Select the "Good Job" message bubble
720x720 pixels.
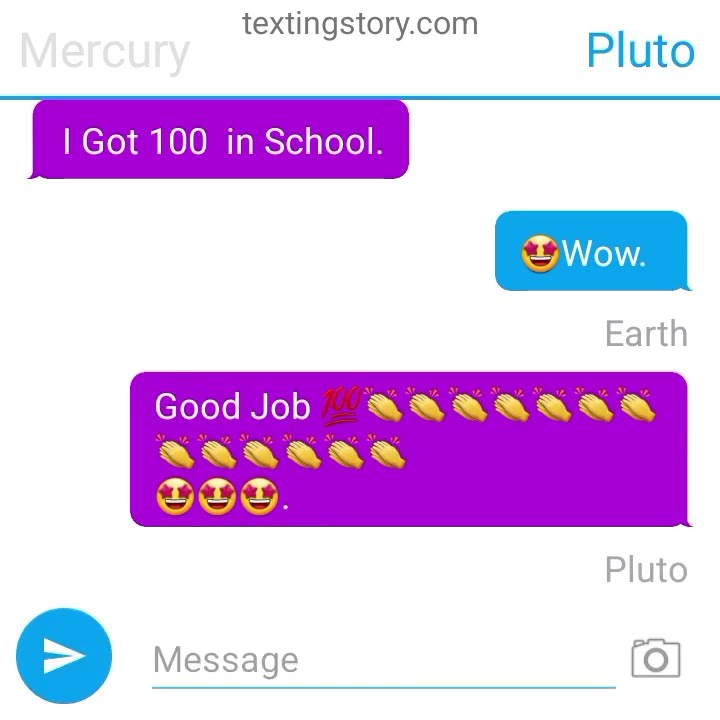408,449
